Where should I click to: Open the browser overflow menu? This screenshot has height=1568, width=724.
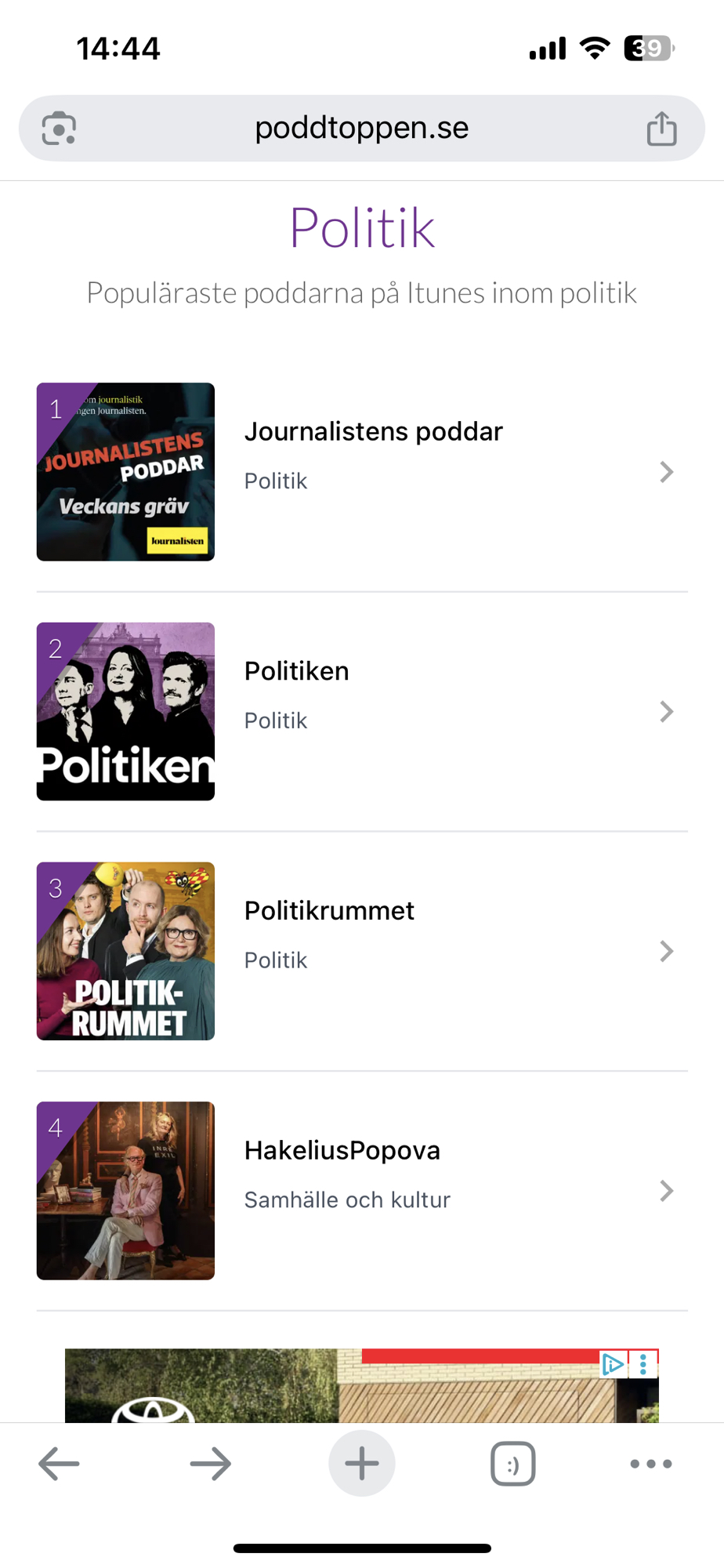coord(650,1464)
